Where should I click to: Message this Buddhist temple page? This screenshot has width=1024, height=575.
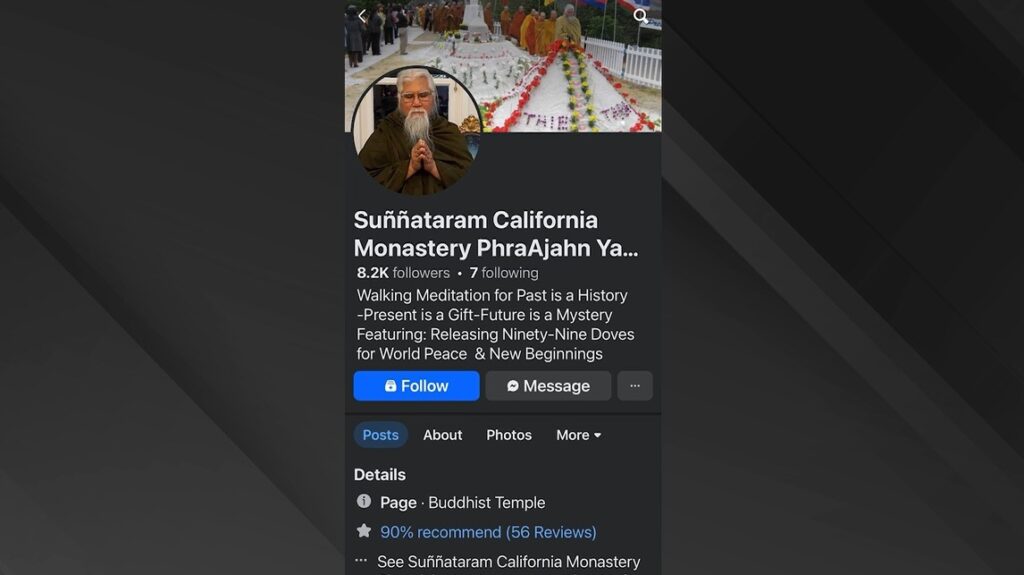[x=548, y=386]
